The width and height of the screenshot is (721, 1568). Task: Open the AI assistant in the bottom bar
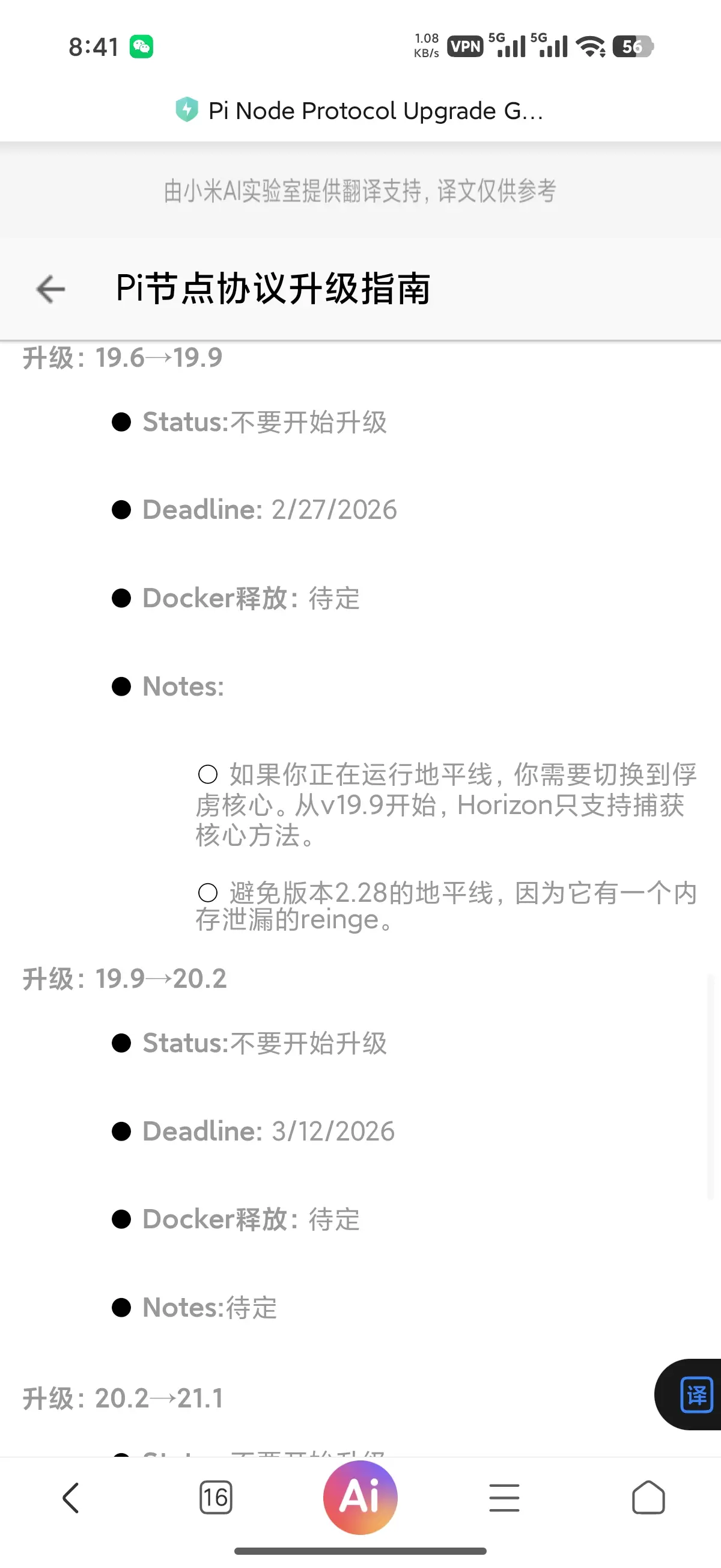(x=360, y=1497)
